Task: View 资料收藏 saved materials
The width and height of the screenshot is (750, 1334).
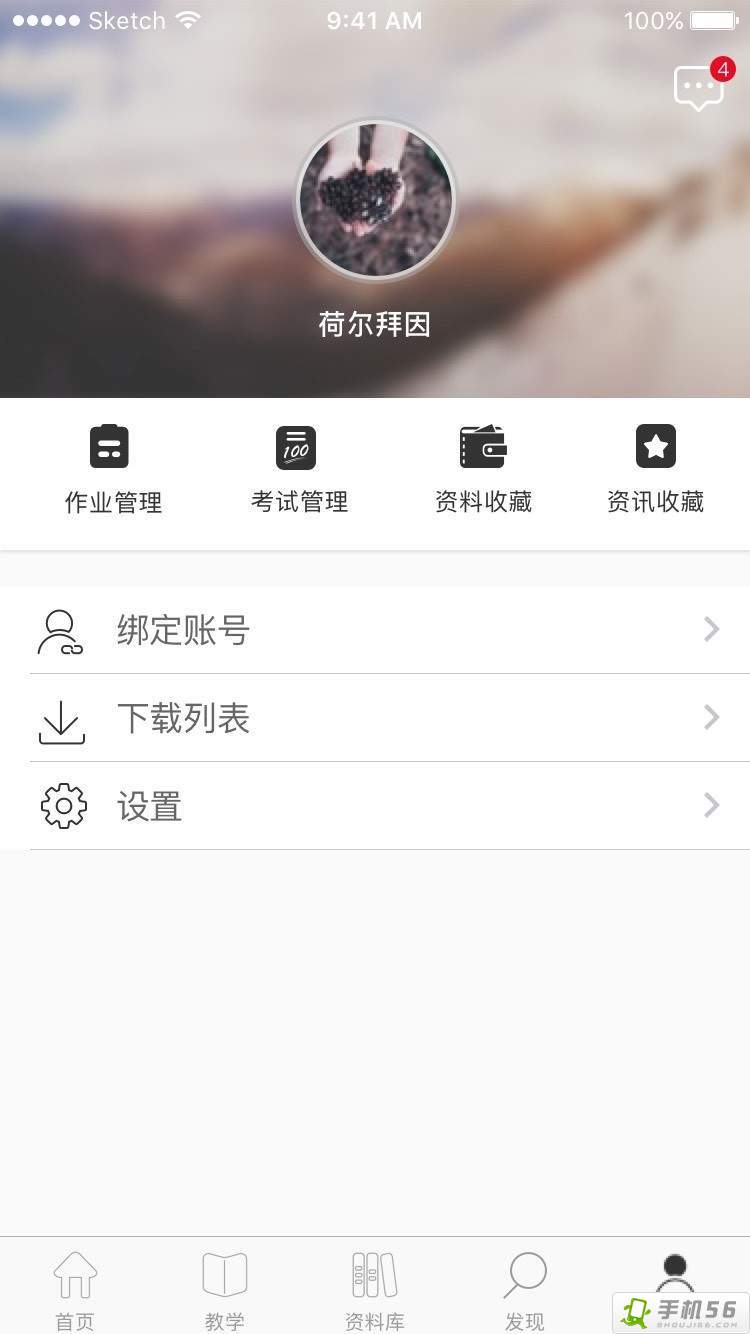Action: 483,469
